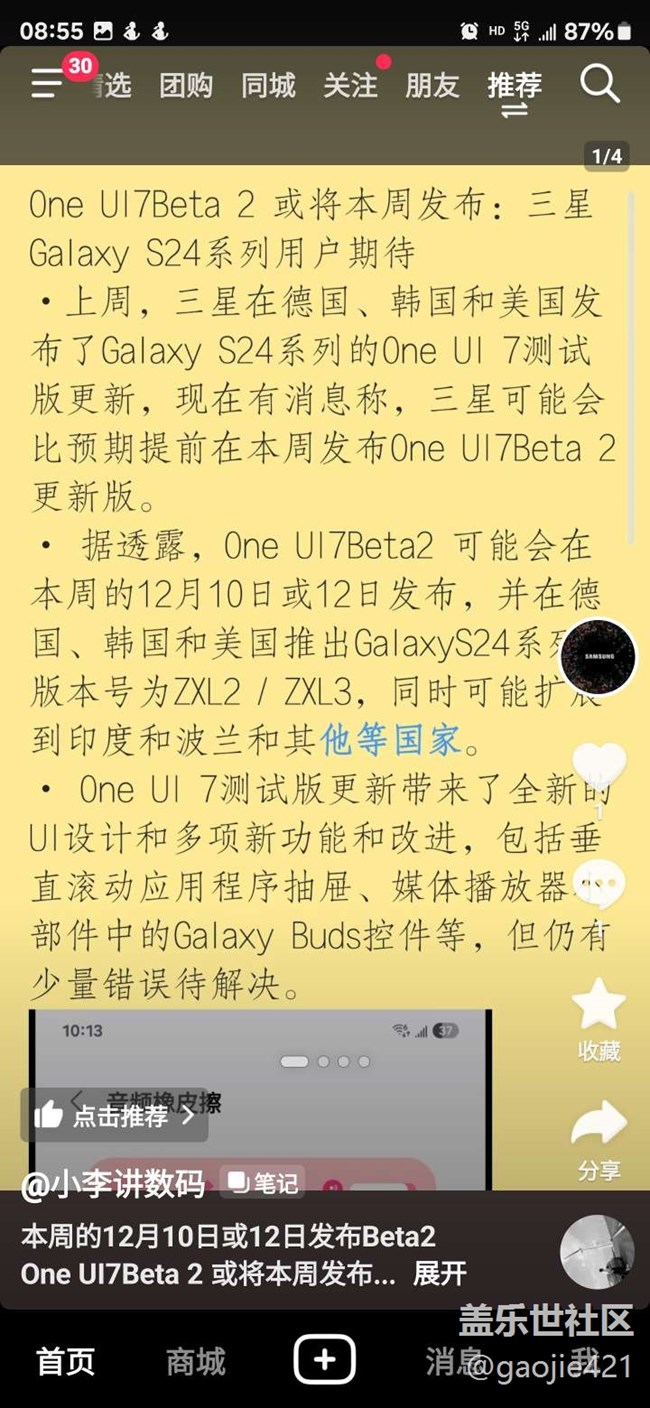
Task: Open the side menu with 30 badge
Action: click(x=47, y=85)
